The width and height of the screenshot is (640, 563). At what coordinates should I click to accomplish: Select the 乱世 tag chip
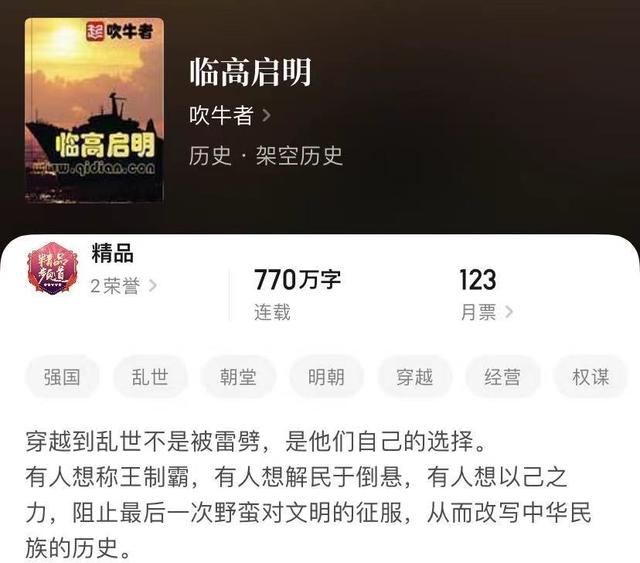(150, 377)
